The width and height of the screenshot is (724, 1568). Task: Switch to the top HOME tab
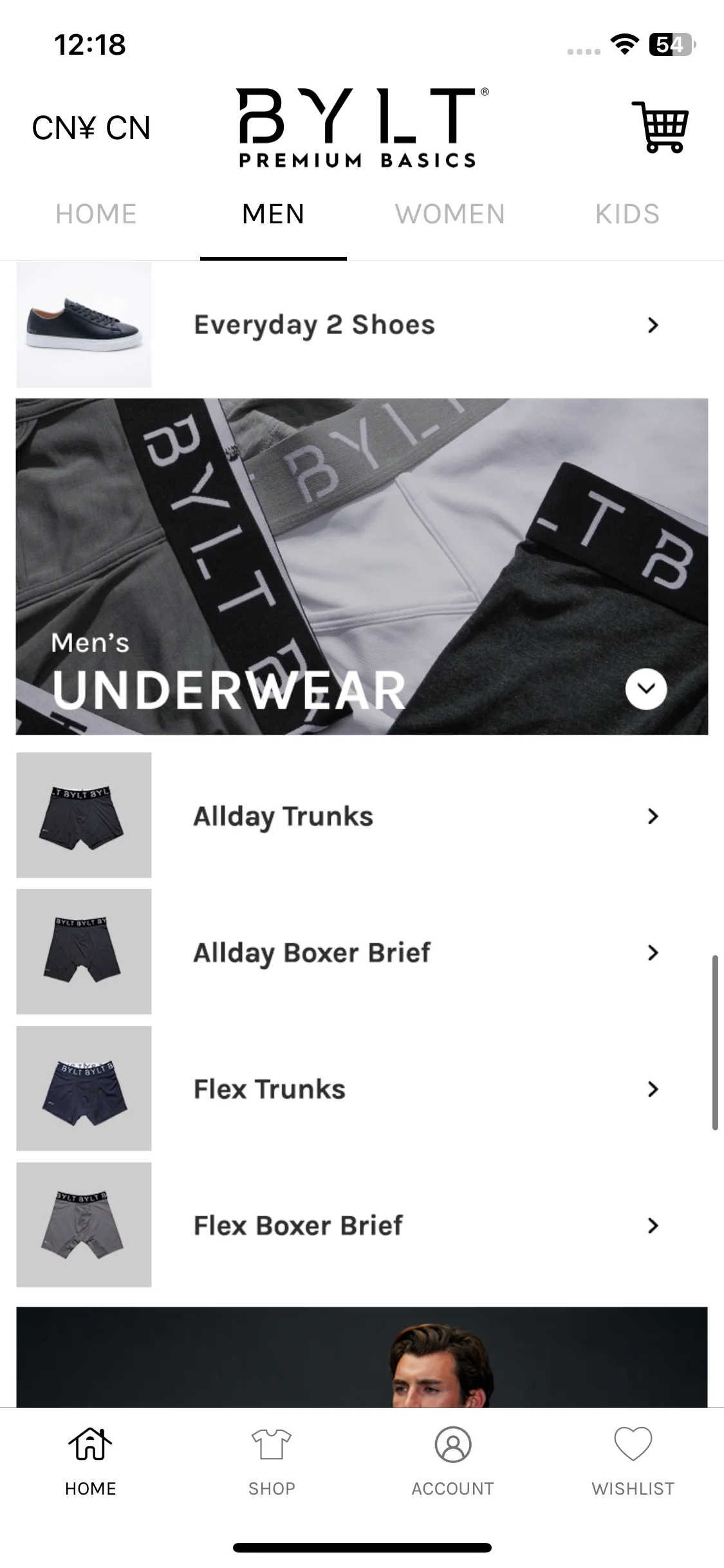96,214
